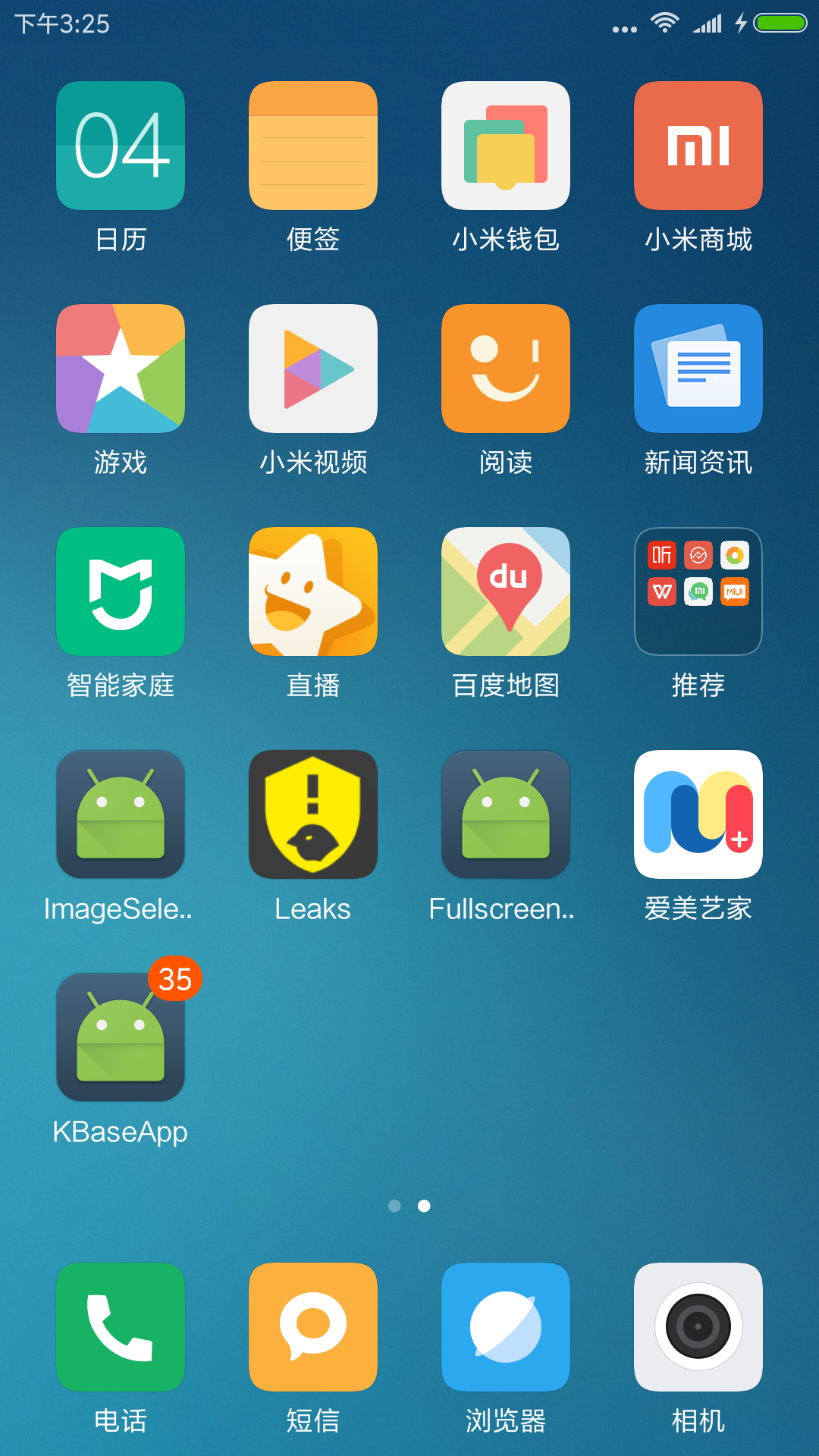Open the 游戏 games app
Viewport: 819px width, 1456px height.
click(121, 368)
